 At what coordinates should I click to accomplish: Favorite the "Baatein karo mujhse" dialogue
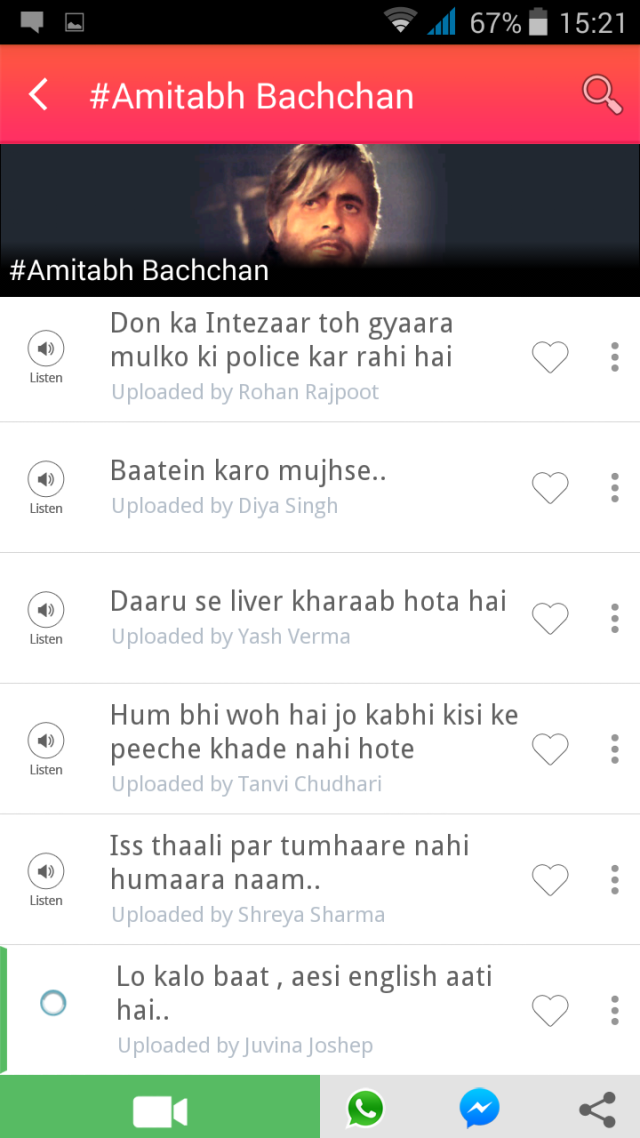coord(549,488)
